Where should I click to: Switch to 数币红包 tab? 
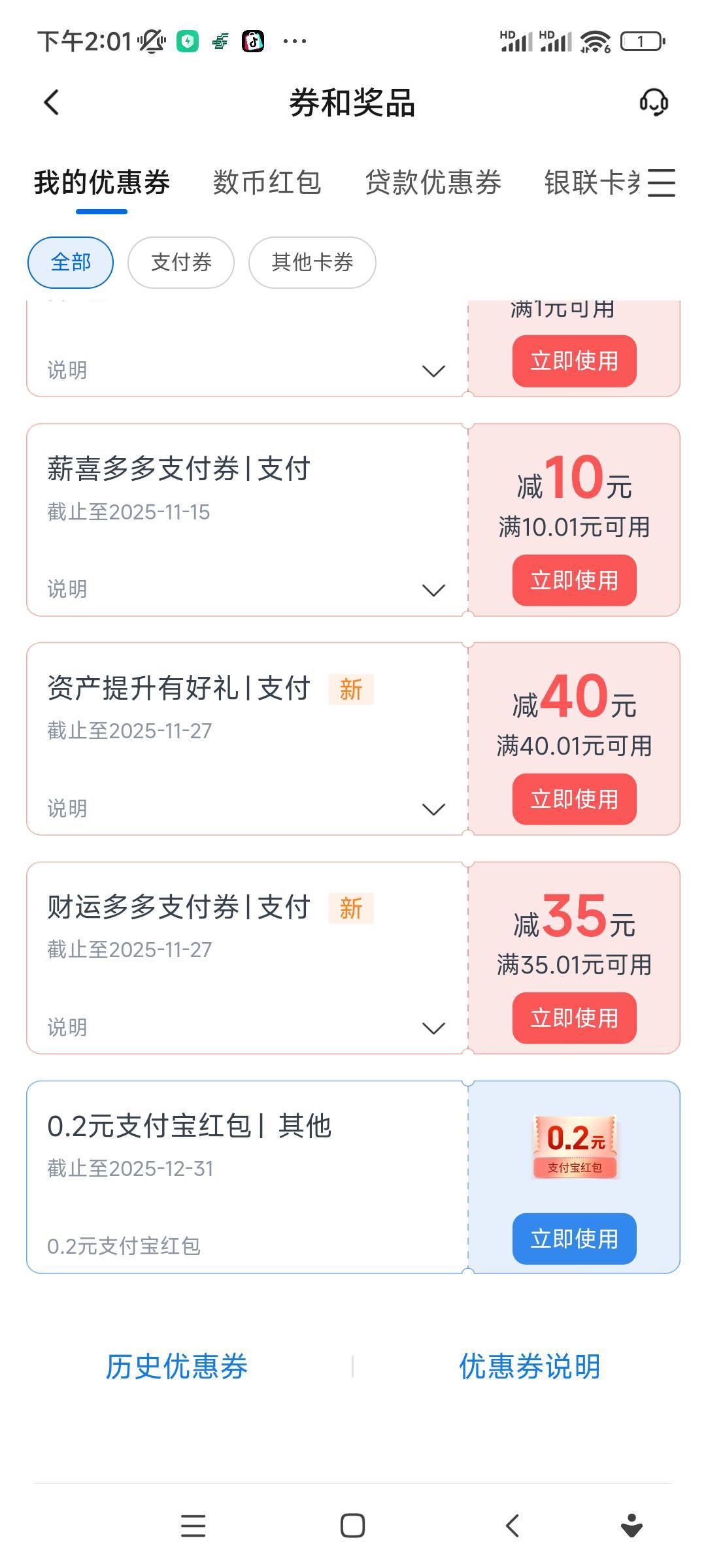pyautogui.click(x=267, y=182)
